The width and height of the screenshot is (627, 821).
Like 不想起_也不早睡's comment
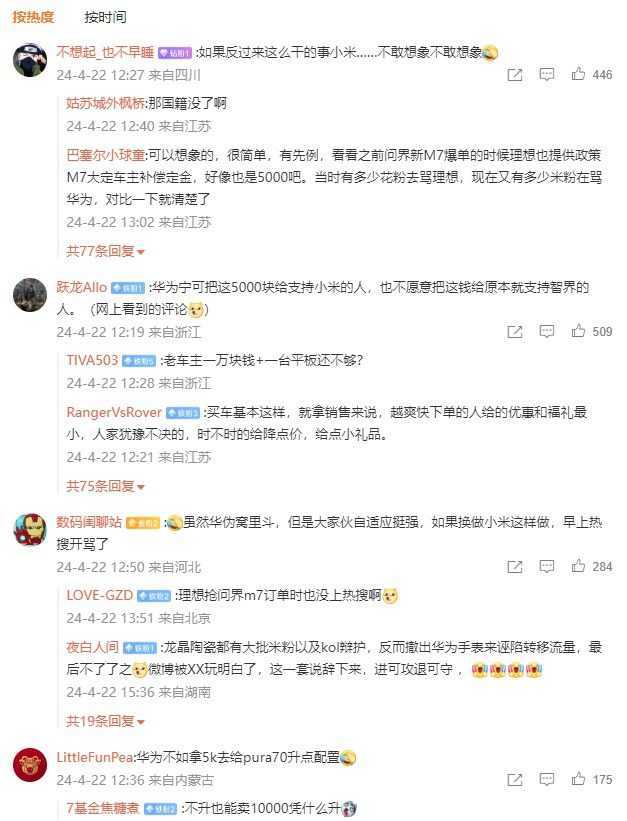[x=579, y=75]
